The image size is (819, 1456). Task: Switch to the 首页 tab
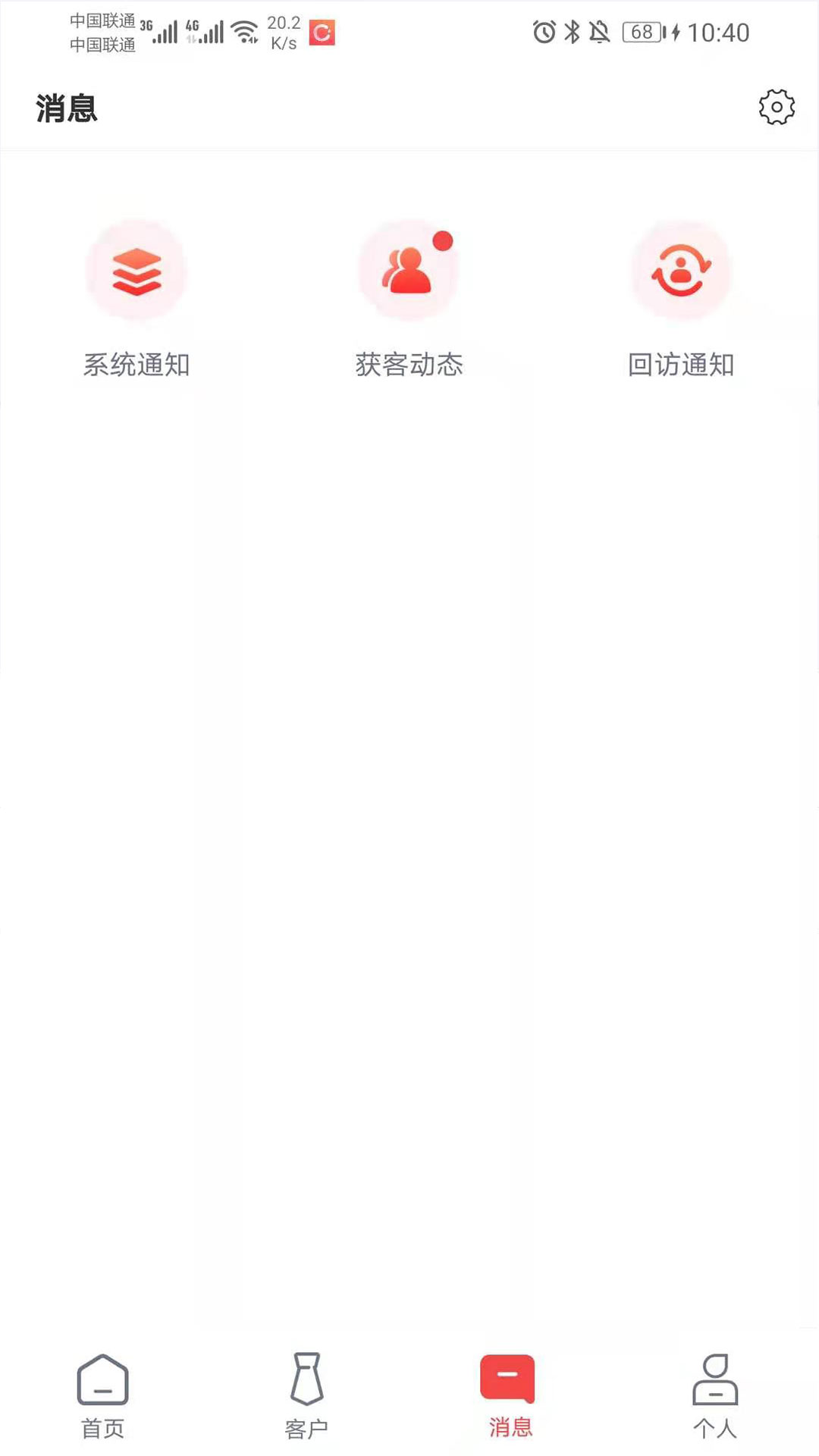click(x=102, y=1424)
